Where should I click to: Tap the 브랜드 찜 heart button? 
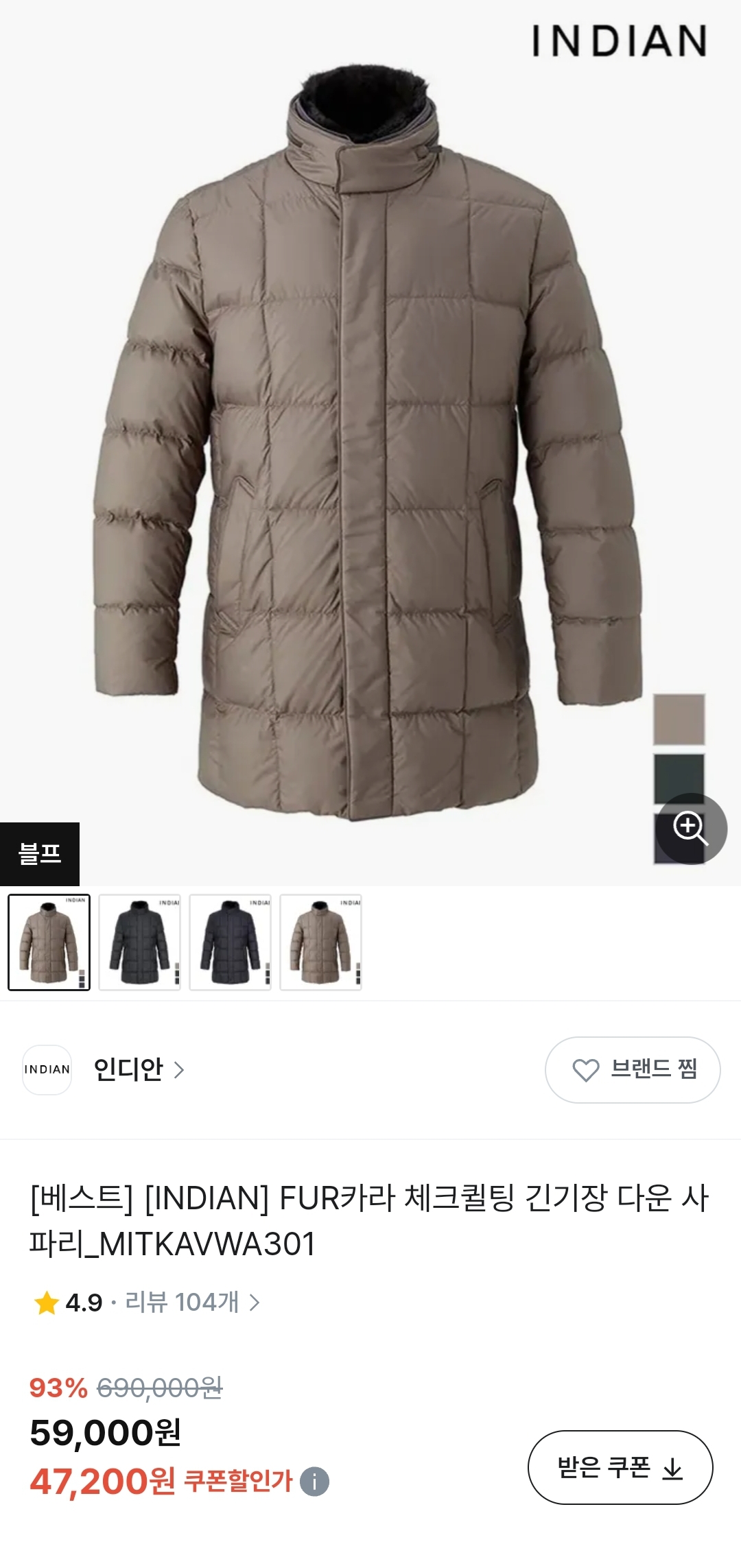click(x=633, y=1069)
